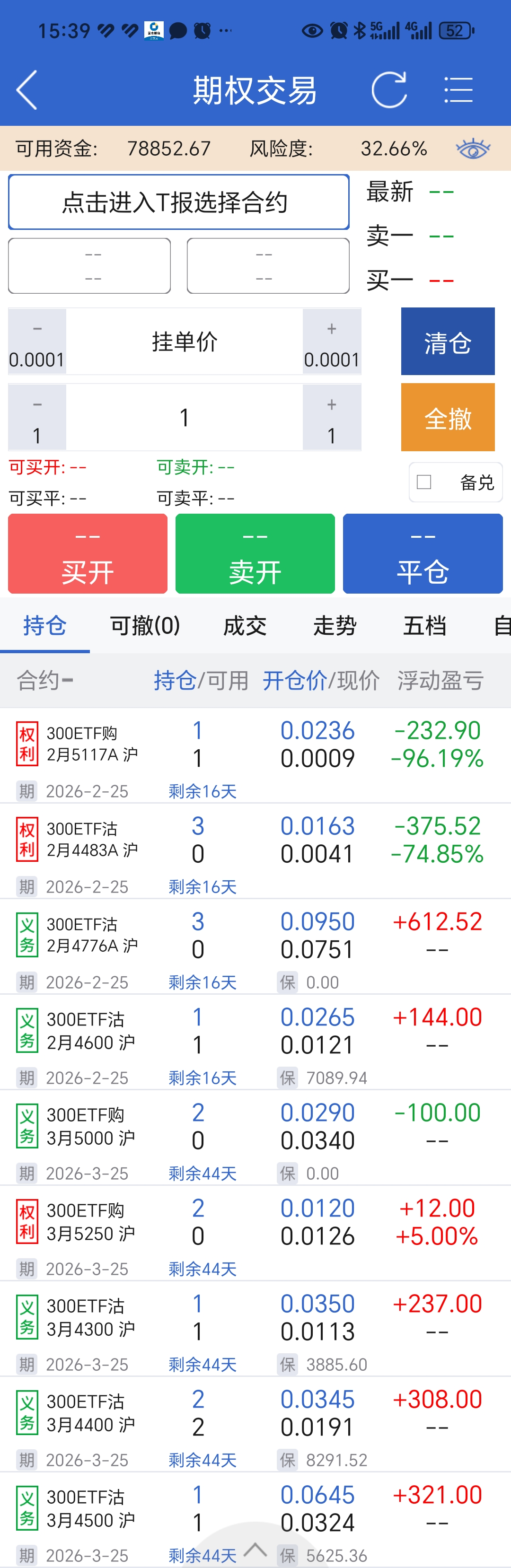This screenshot has height=1568, width=511.
Task: Tap 点击进入T报选择合约 to choose contract
Action: coord(178,202)
